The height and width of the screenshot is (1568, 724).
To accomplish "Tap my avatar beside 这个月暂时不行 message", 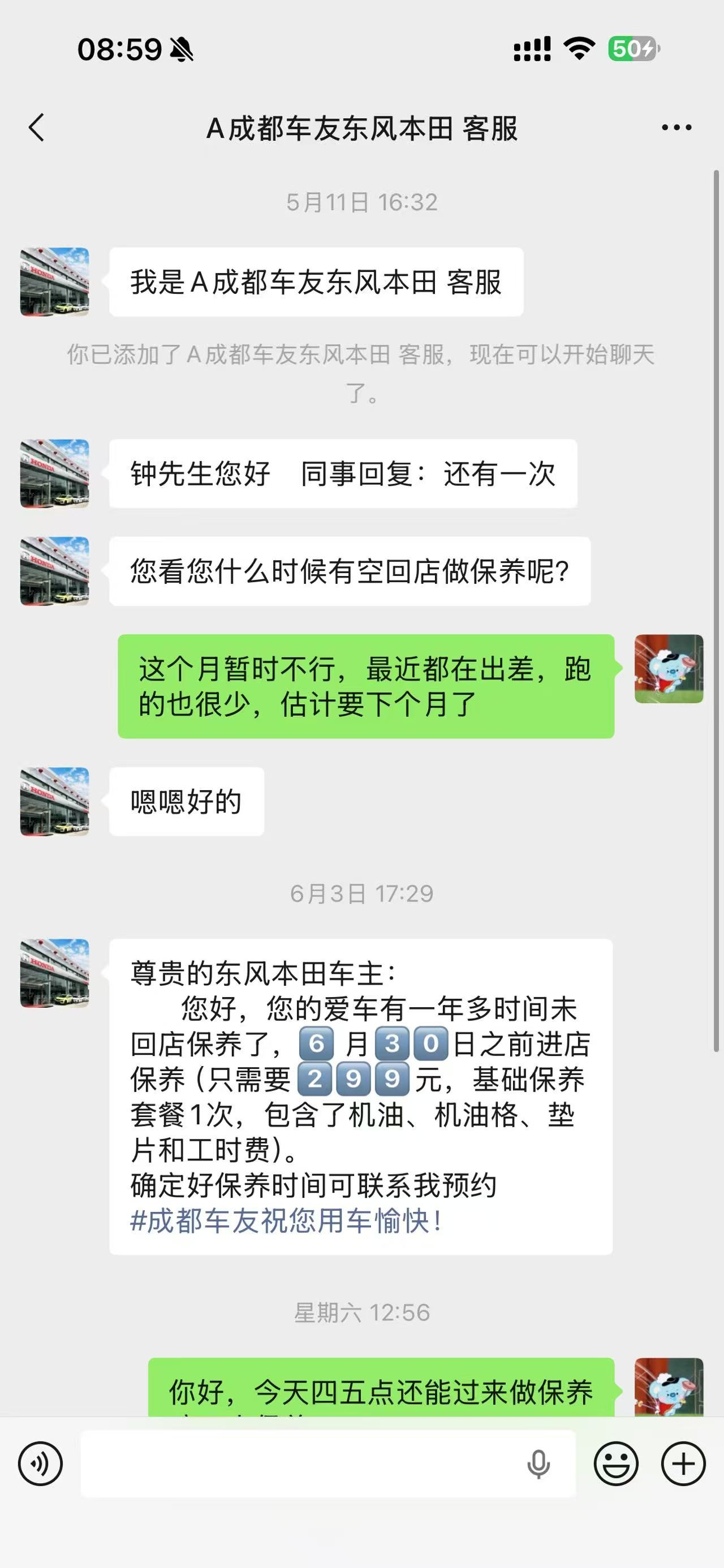I will pos(669,669).
